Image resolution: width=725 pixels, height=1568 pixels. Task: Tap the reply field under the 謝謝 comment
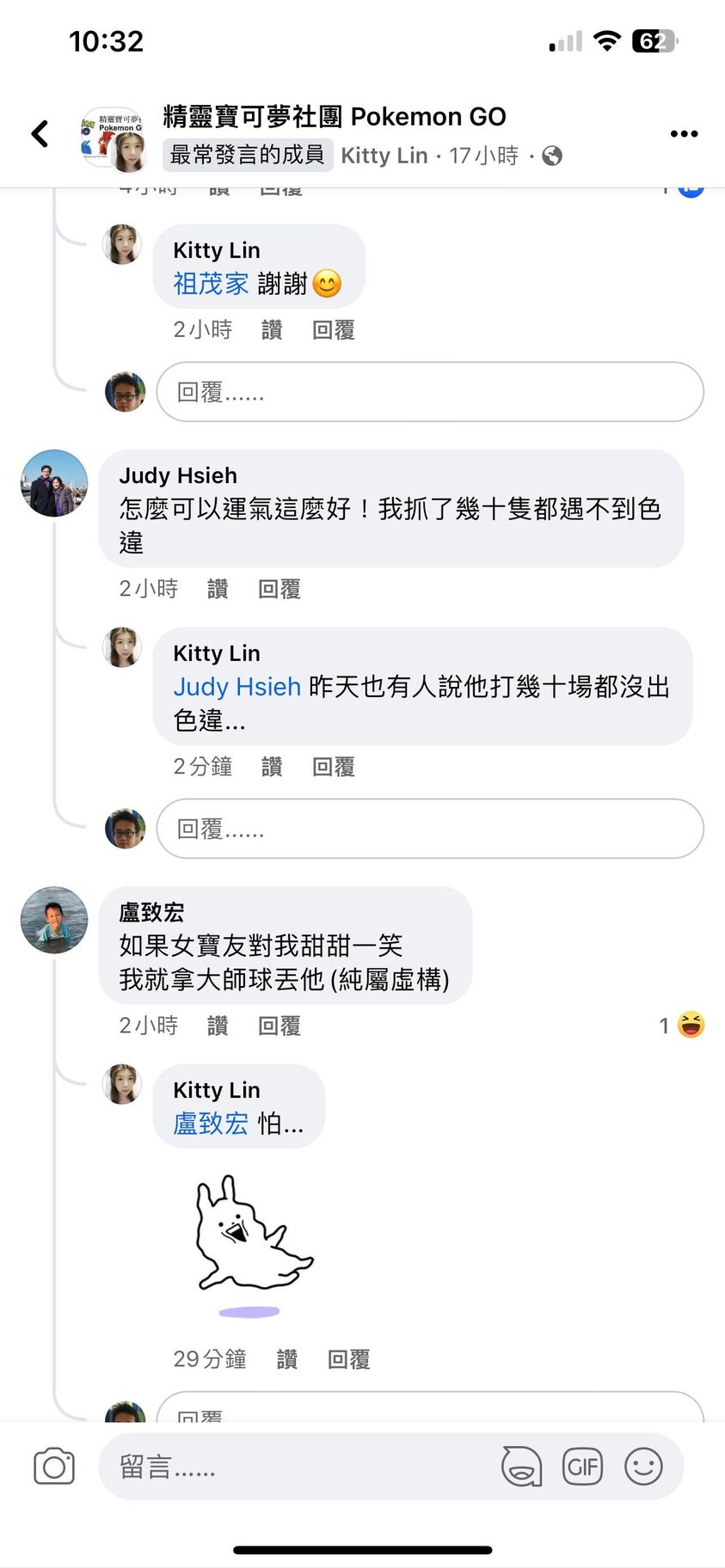(x=430, y=392)
